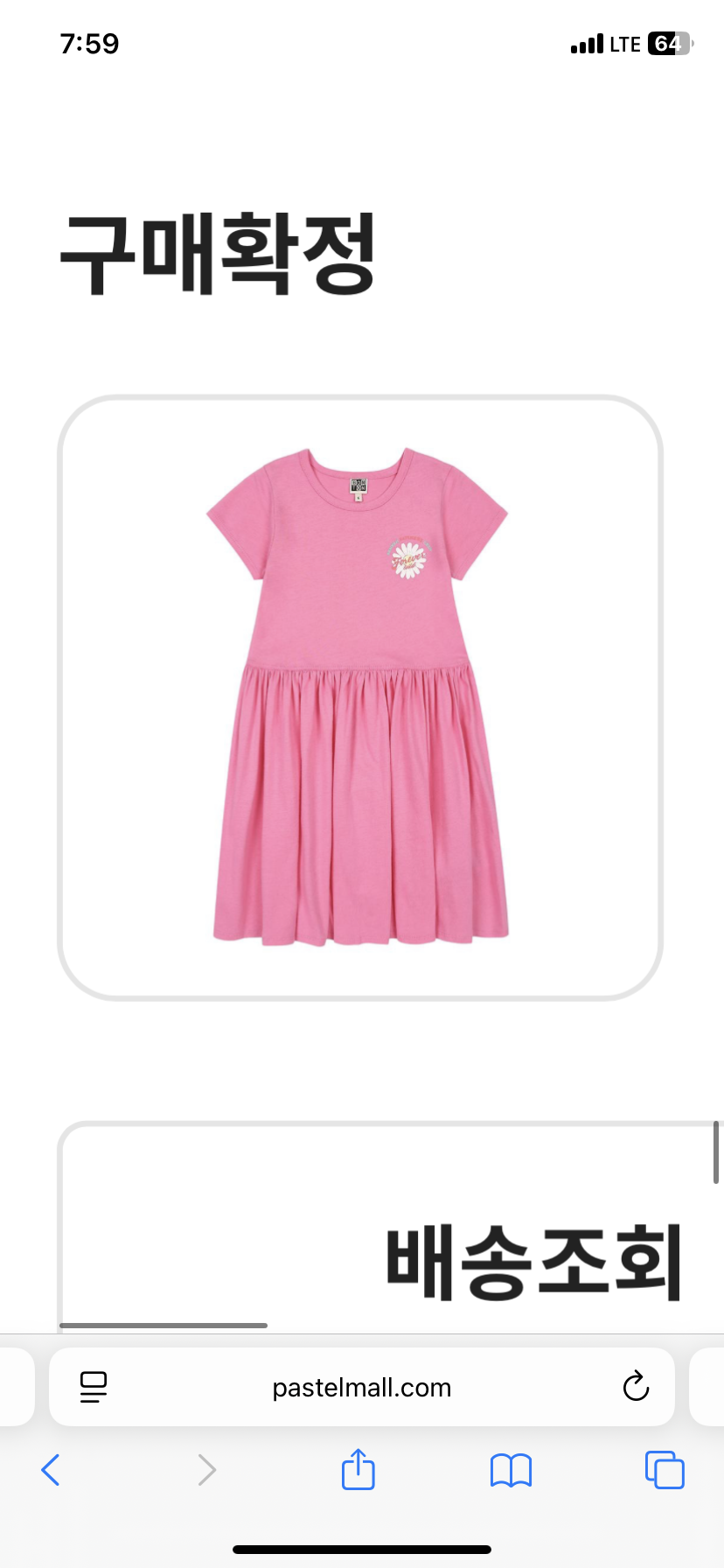
Task: Share this page
Action: 359,1470
